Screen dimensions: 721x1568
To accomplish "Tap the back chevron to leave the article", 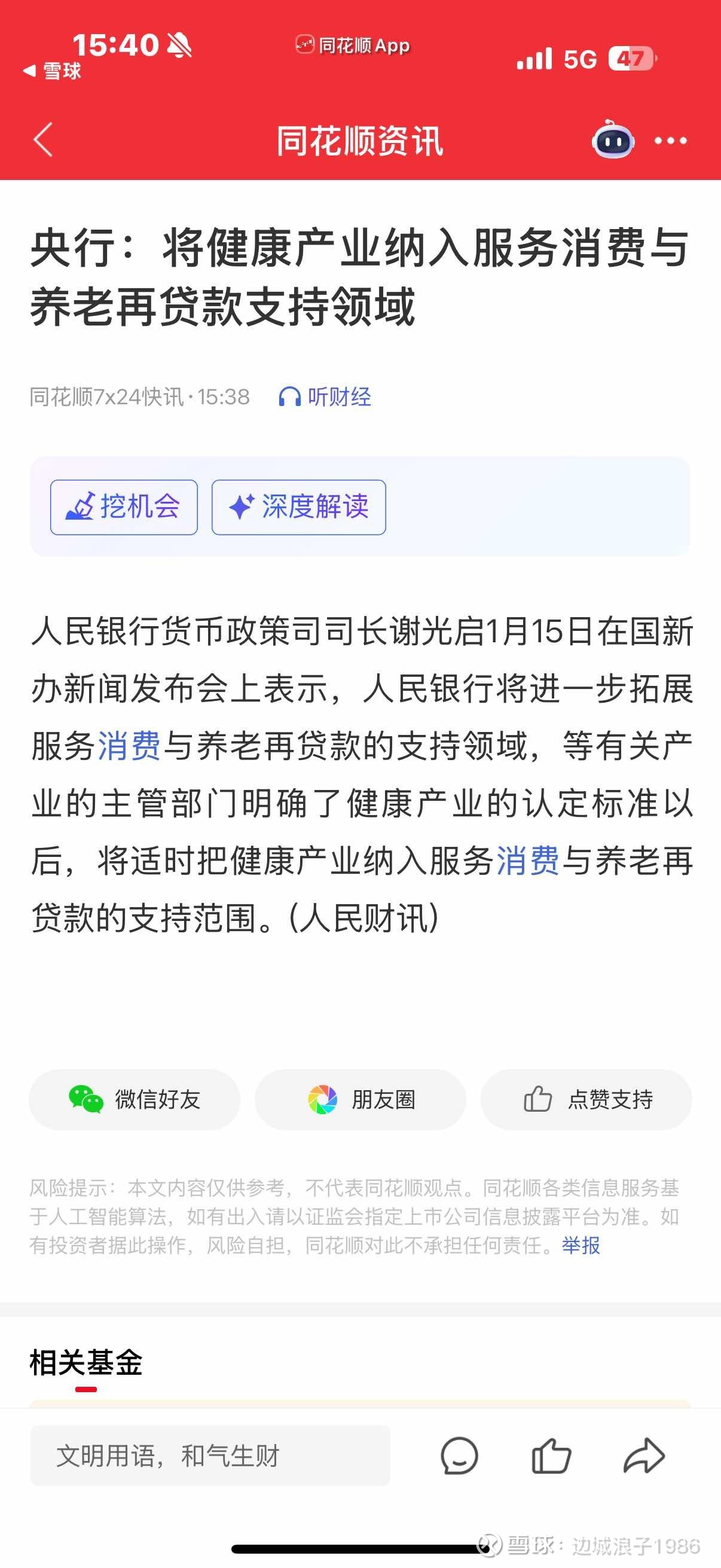I will pos(42,140).
